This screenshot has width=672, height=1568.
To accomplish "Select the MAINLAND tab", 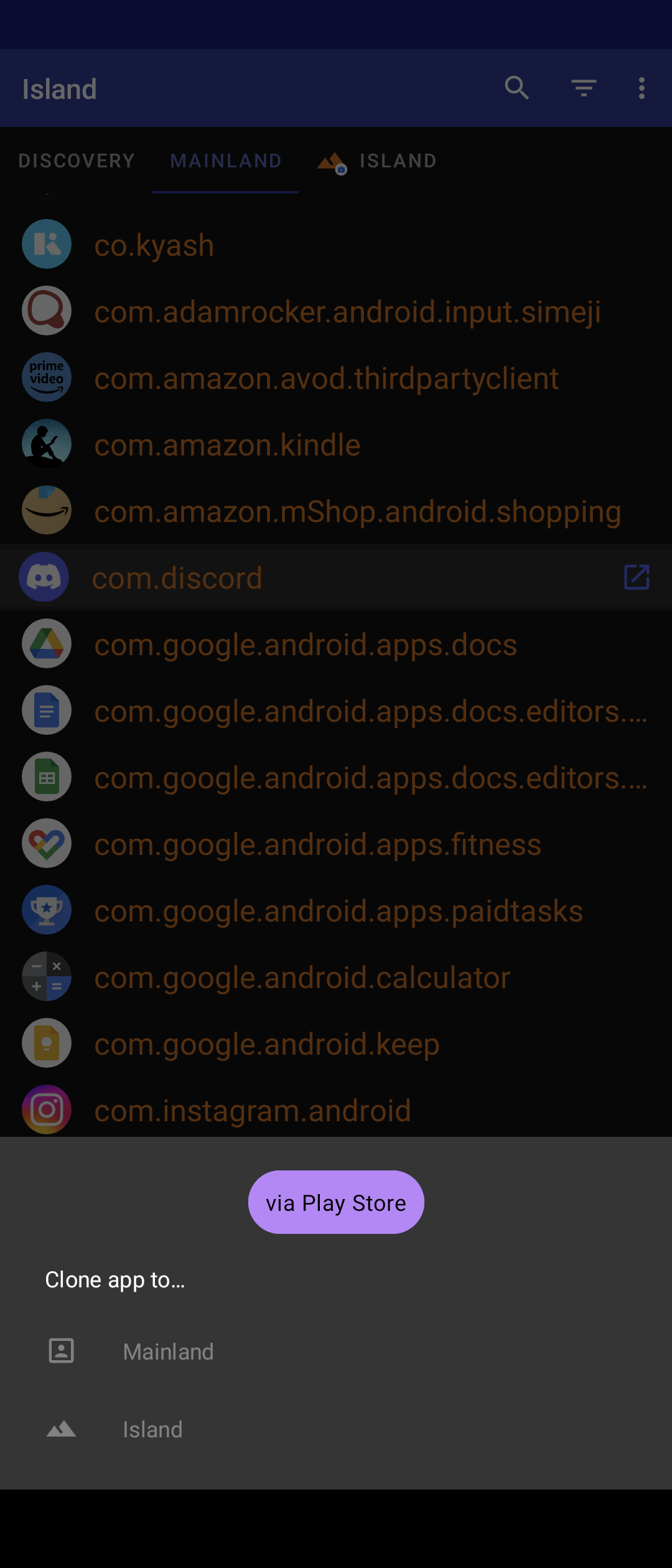I will pos(225,161).
